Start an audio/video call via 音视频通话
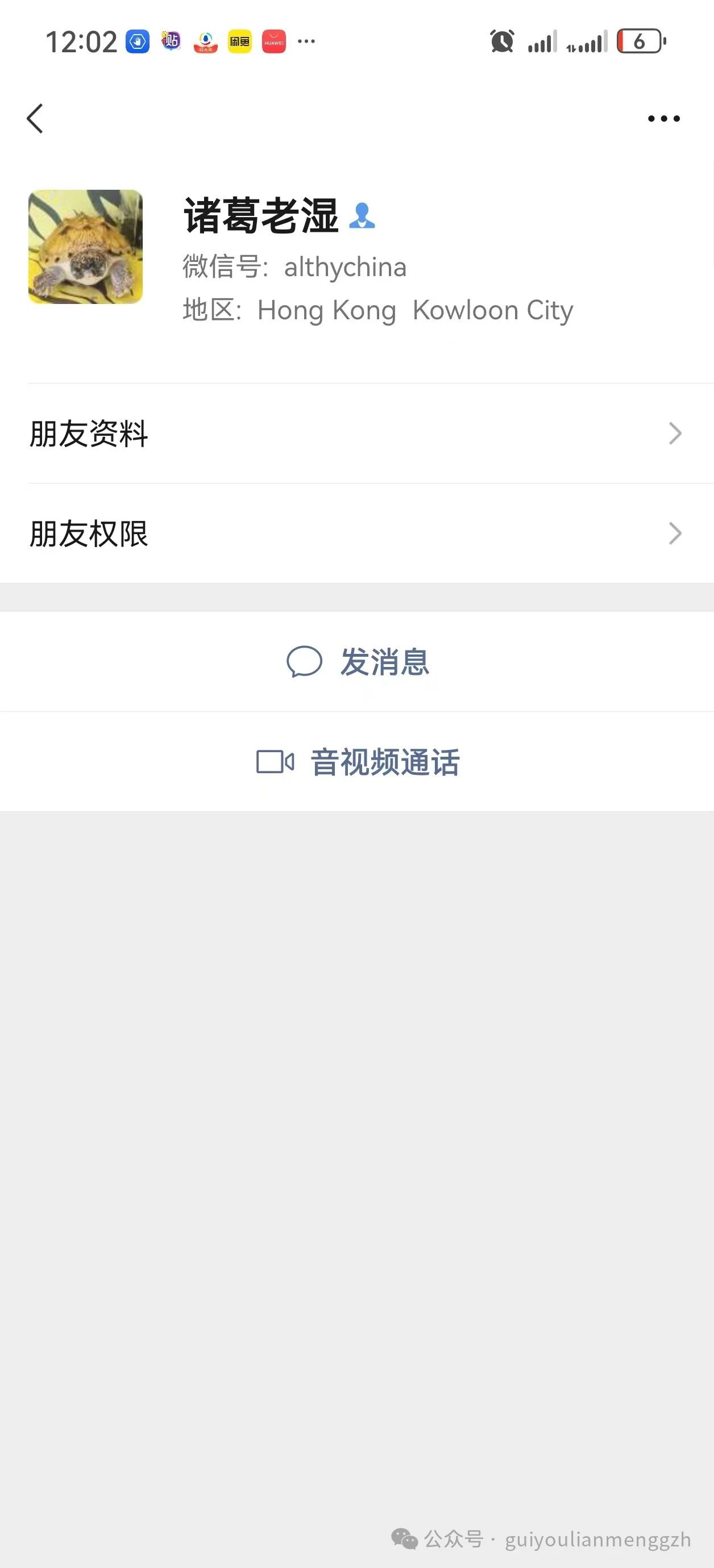The image size is (714, 1568). pyautogui.click(x=385, y=761)
